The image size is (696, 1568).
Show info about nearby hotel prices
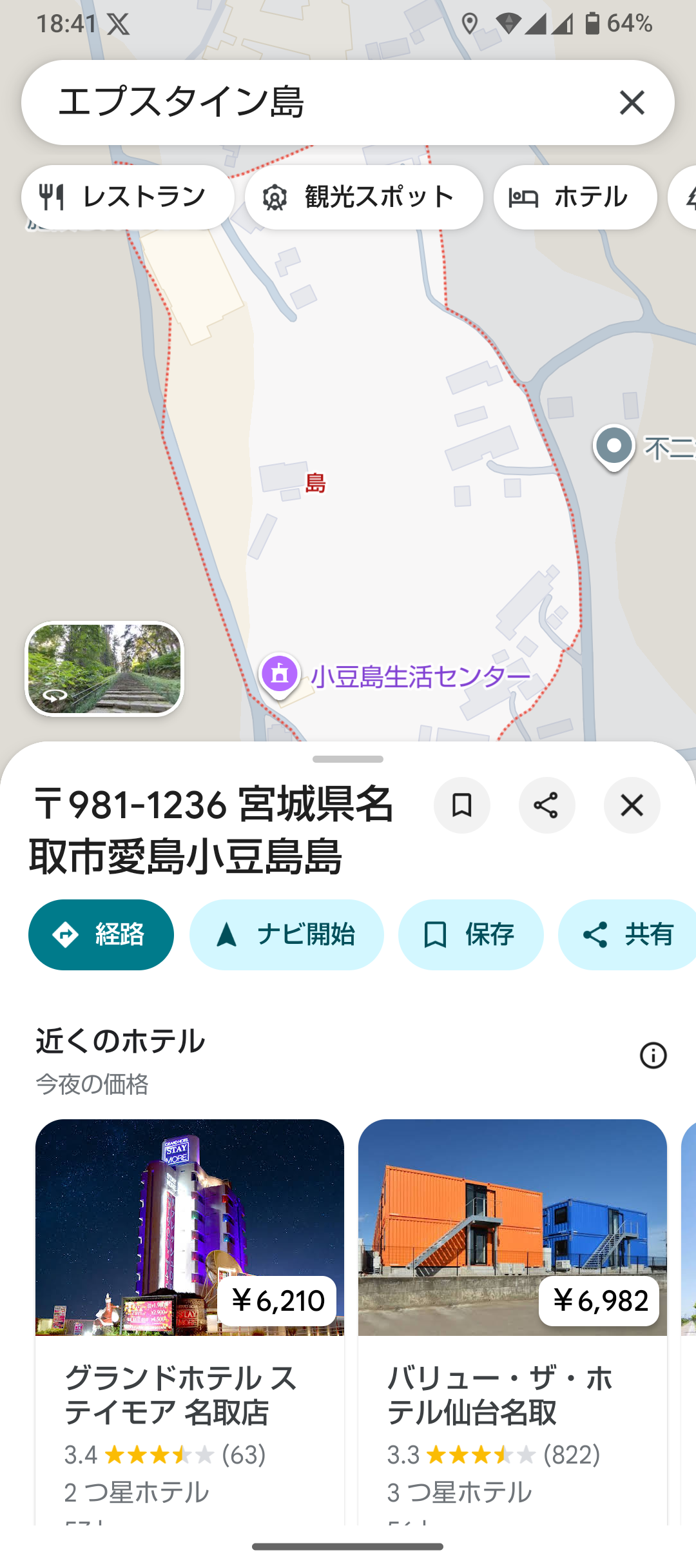coord(653,1055)
